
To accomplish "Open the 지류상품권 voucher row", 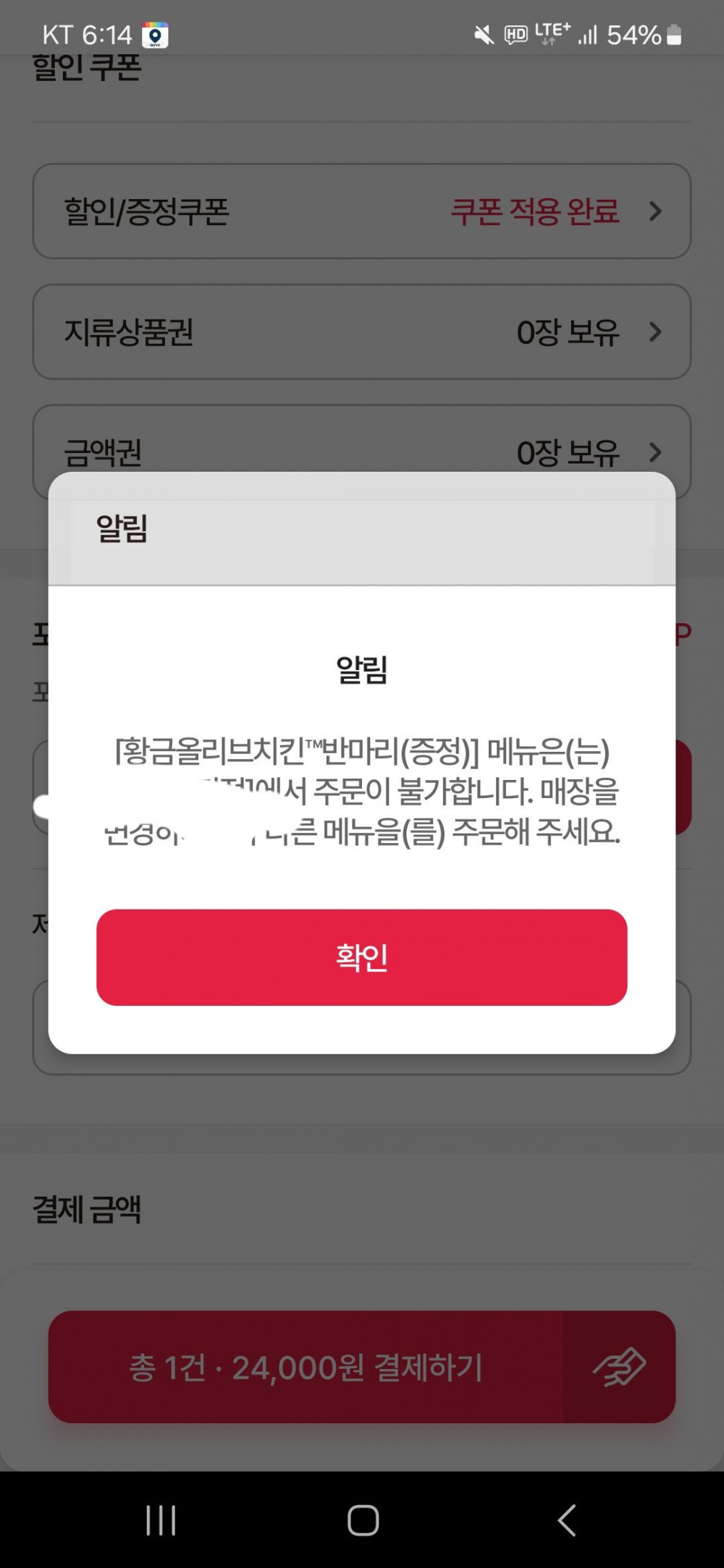I will pyautogui.click(x=361, y=332).
